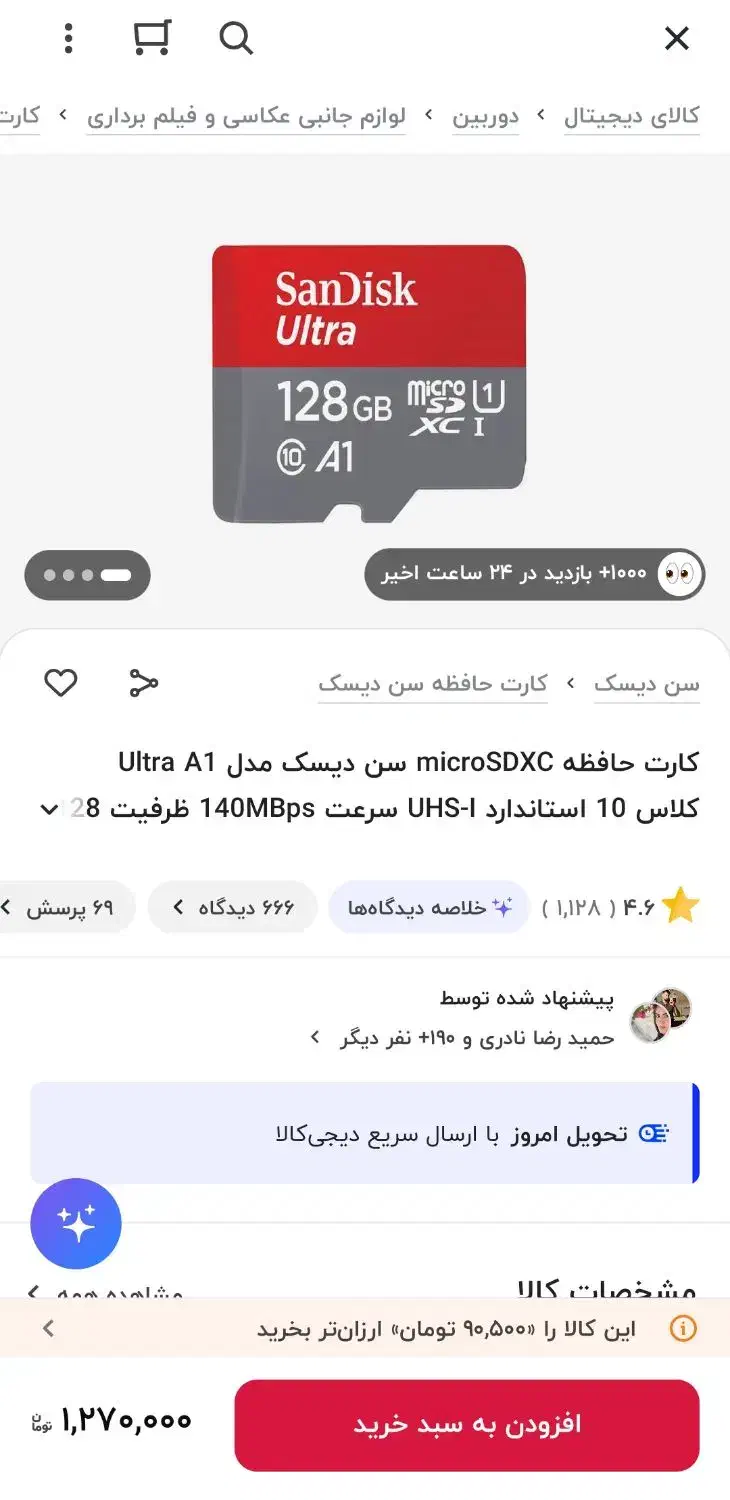Open the three-dot overflow menu
Viewport: 730px width, 1500px height.
click(68, 39)
